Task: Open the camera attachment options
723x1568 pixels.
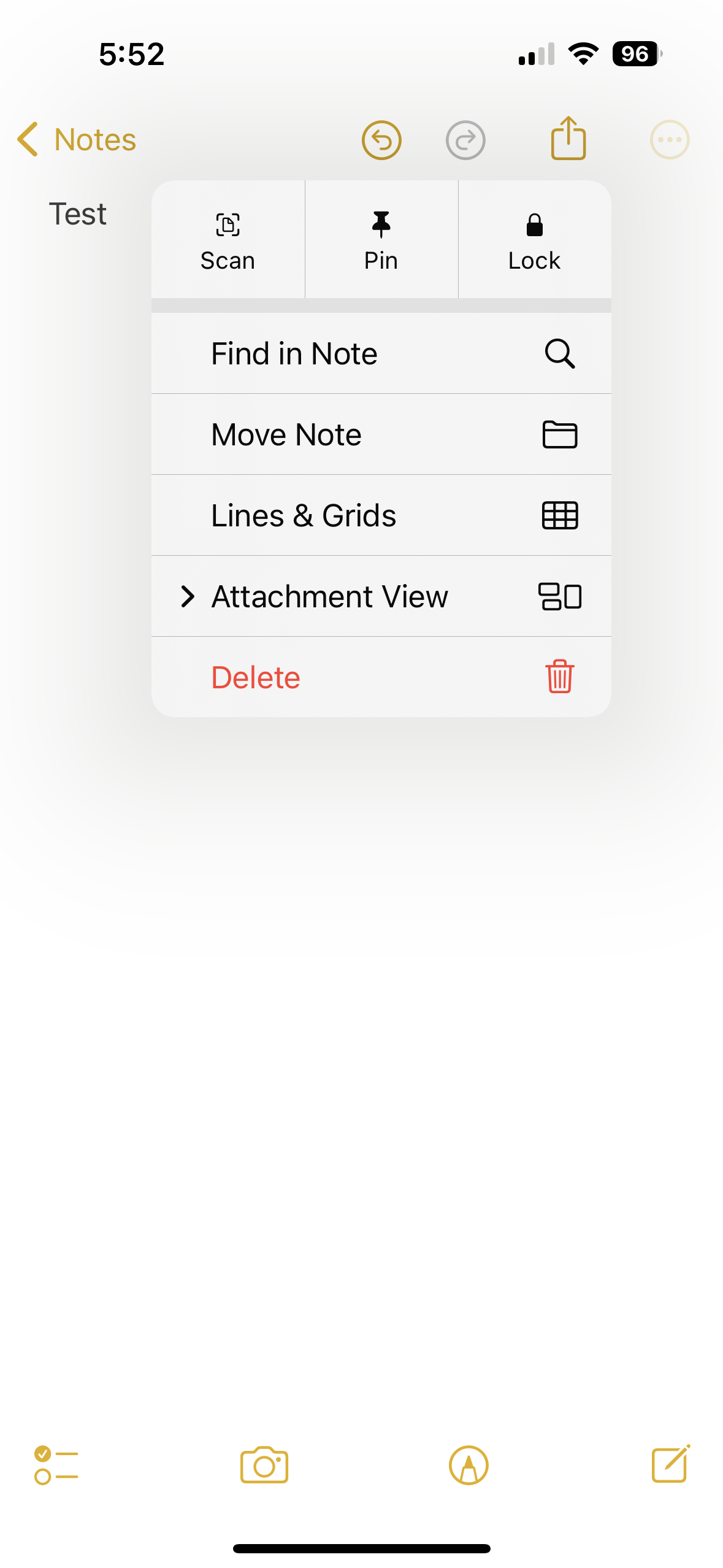Action: click(x=264, y=1465)
